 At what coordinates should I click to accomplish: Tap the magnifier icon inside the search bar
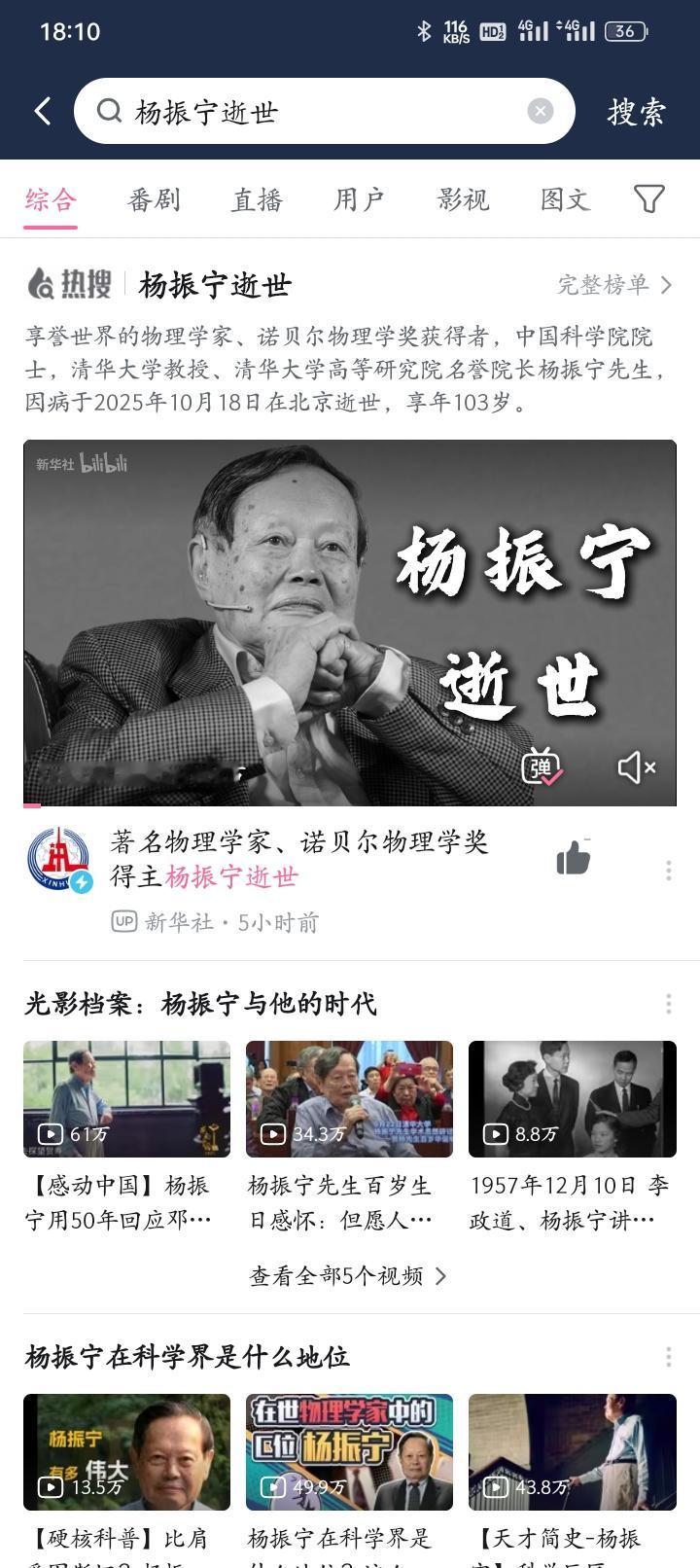(110, 110)
